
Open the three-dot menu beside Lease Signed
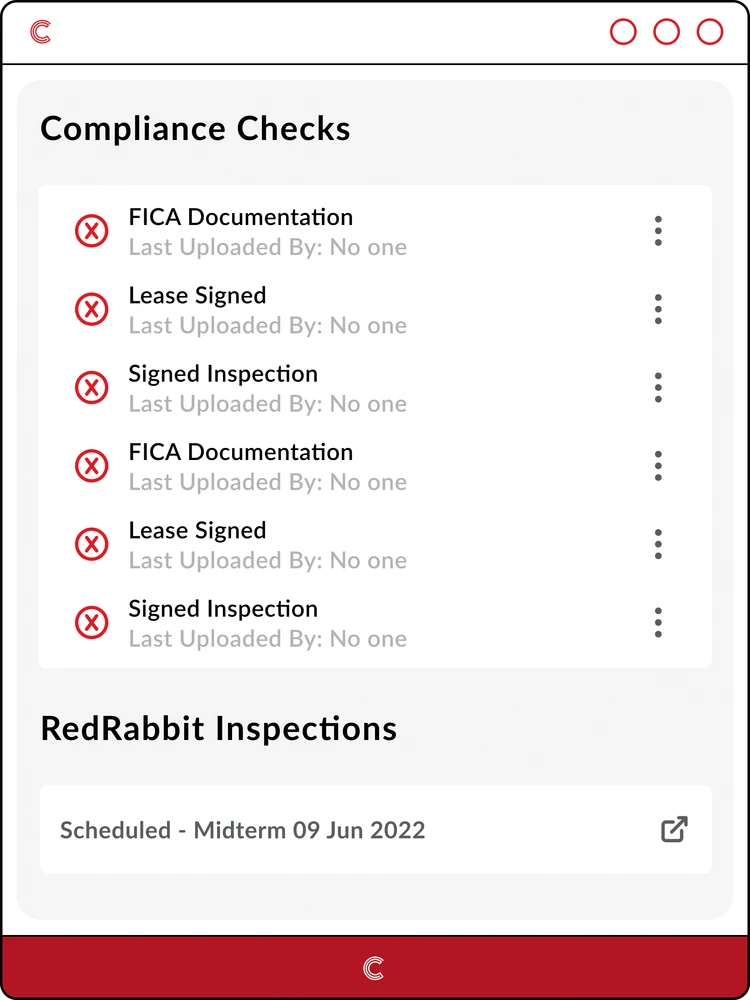[x=658, y=309]
